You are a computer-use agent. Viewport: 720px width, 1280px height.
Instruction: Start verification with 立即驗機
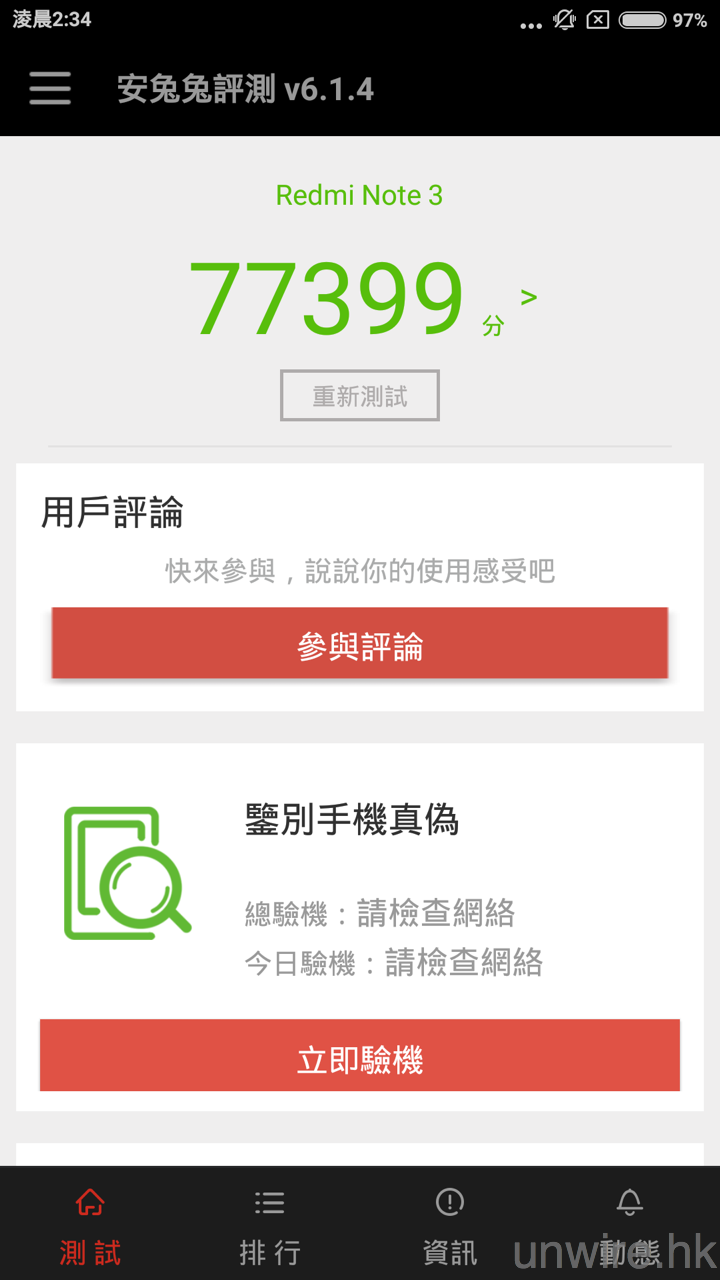[360, 1057]
